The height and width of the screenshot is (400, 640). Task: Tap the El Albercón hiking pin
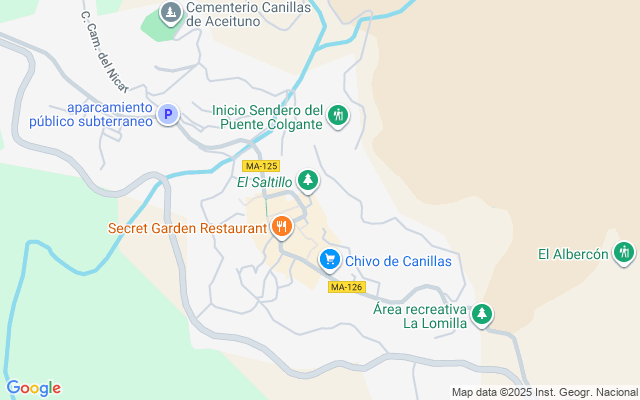624,253
